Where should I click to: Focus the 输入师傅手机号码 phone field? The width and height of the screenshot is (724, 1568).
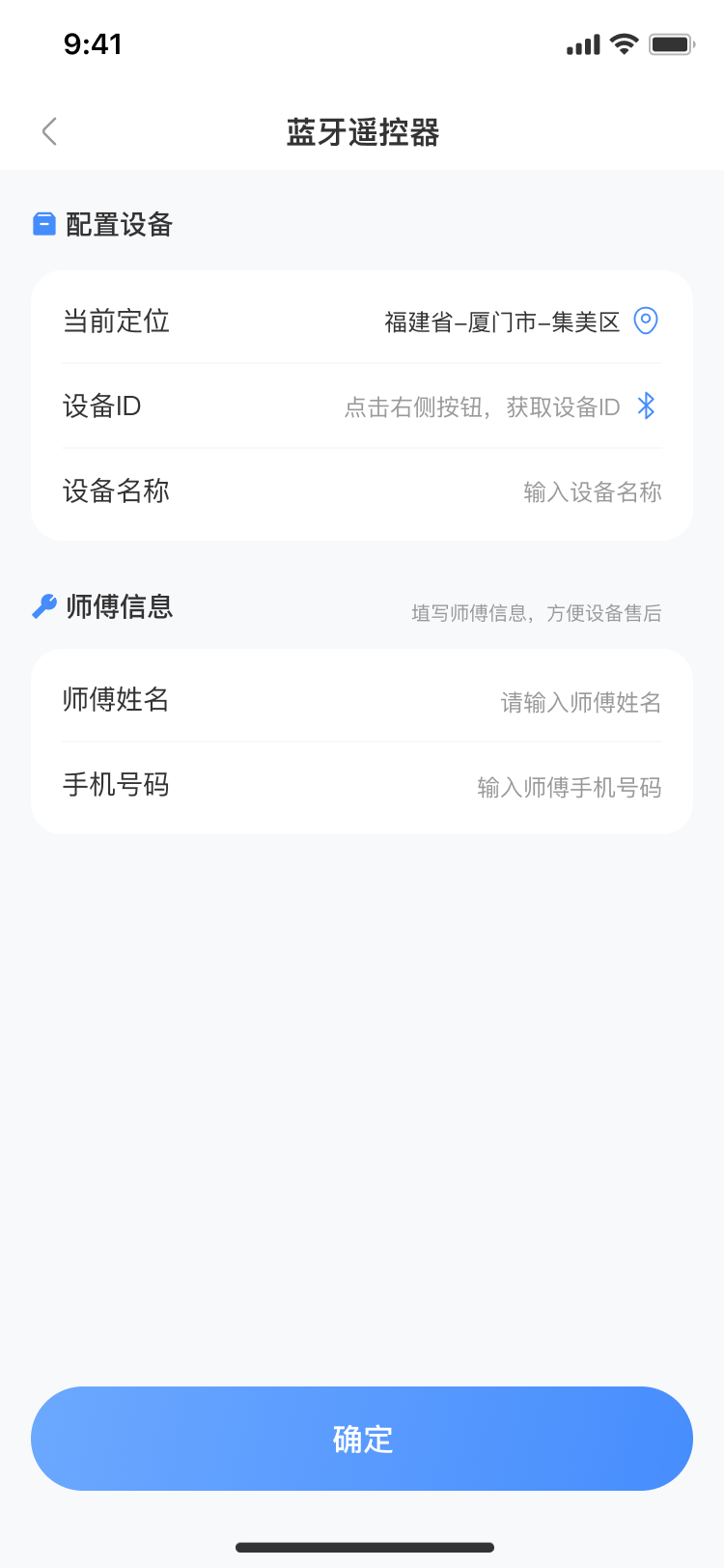click(x=569, y=788)
